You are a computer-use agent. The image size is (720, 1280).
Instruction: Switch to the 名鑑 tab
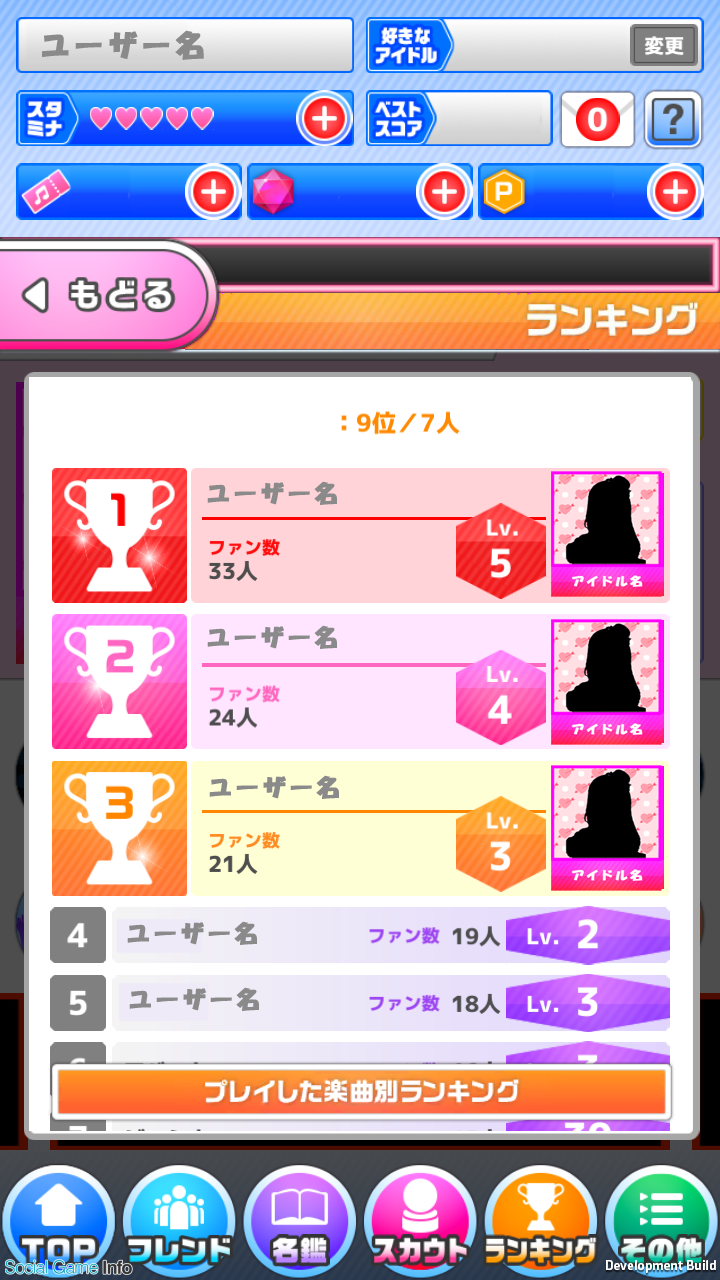coord(300,1224)
